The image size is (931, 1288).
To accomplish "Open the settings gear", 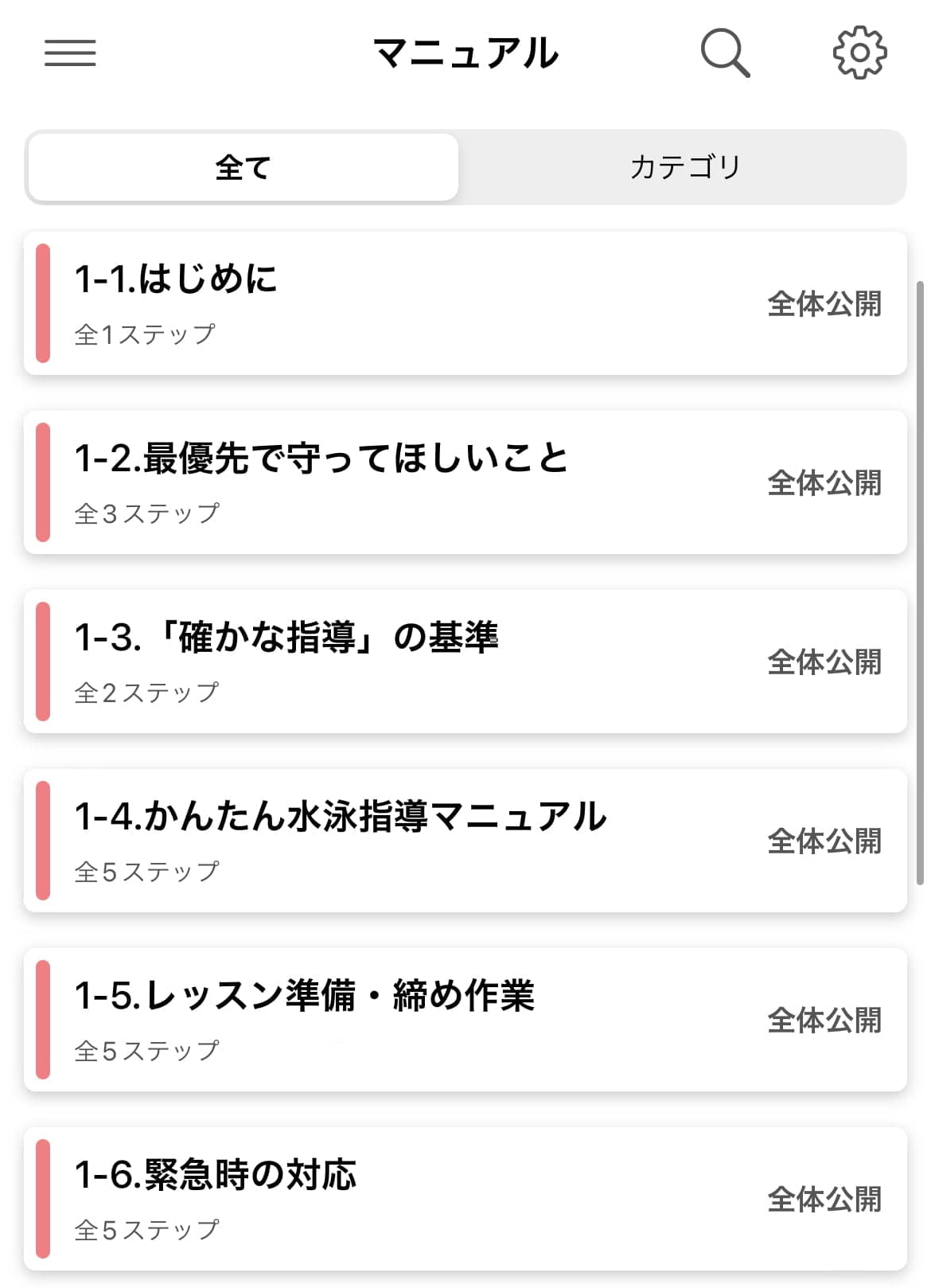I will [859, 53].
